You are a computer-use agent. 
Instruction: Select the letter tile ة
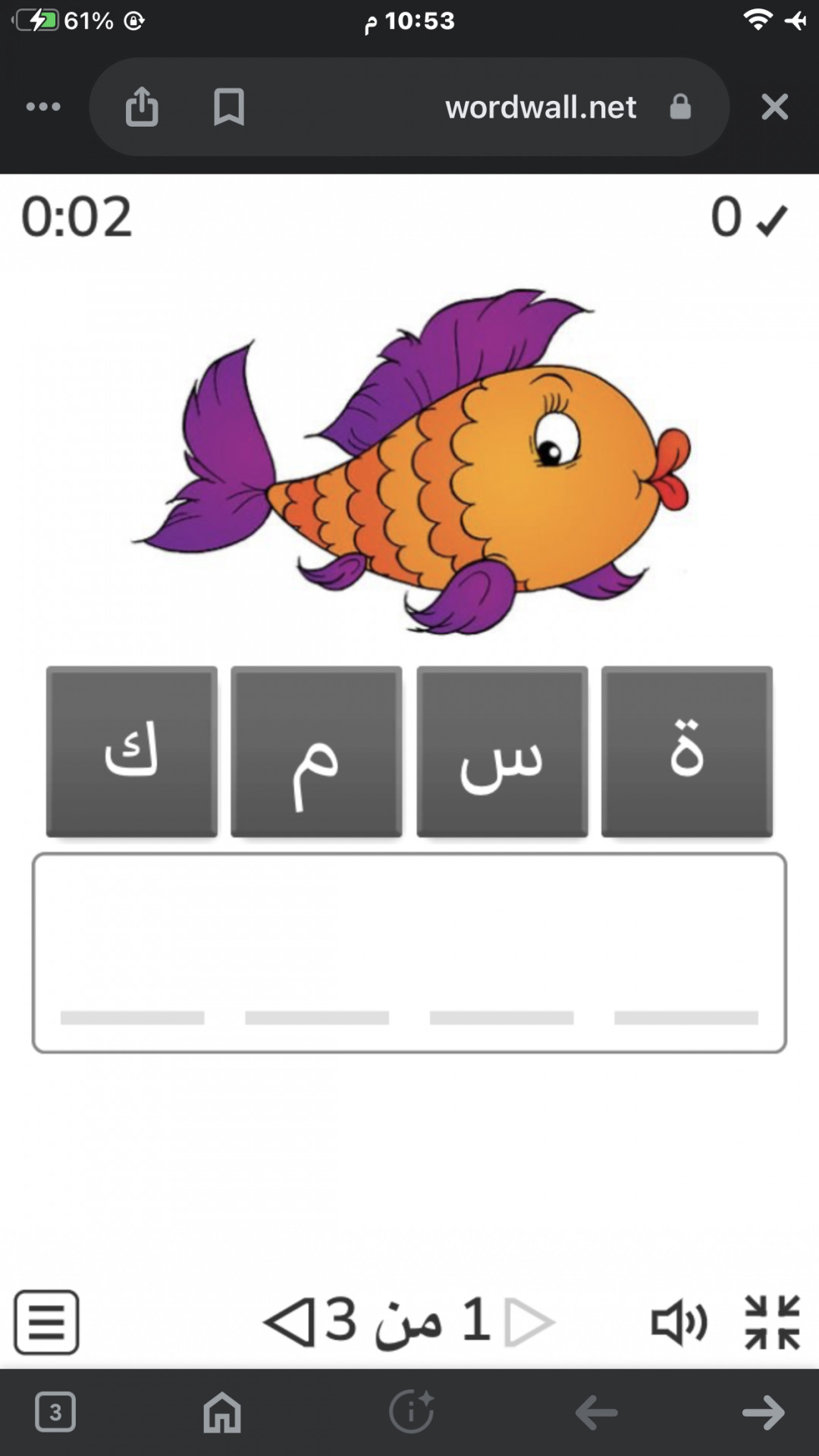click(686, 752)
